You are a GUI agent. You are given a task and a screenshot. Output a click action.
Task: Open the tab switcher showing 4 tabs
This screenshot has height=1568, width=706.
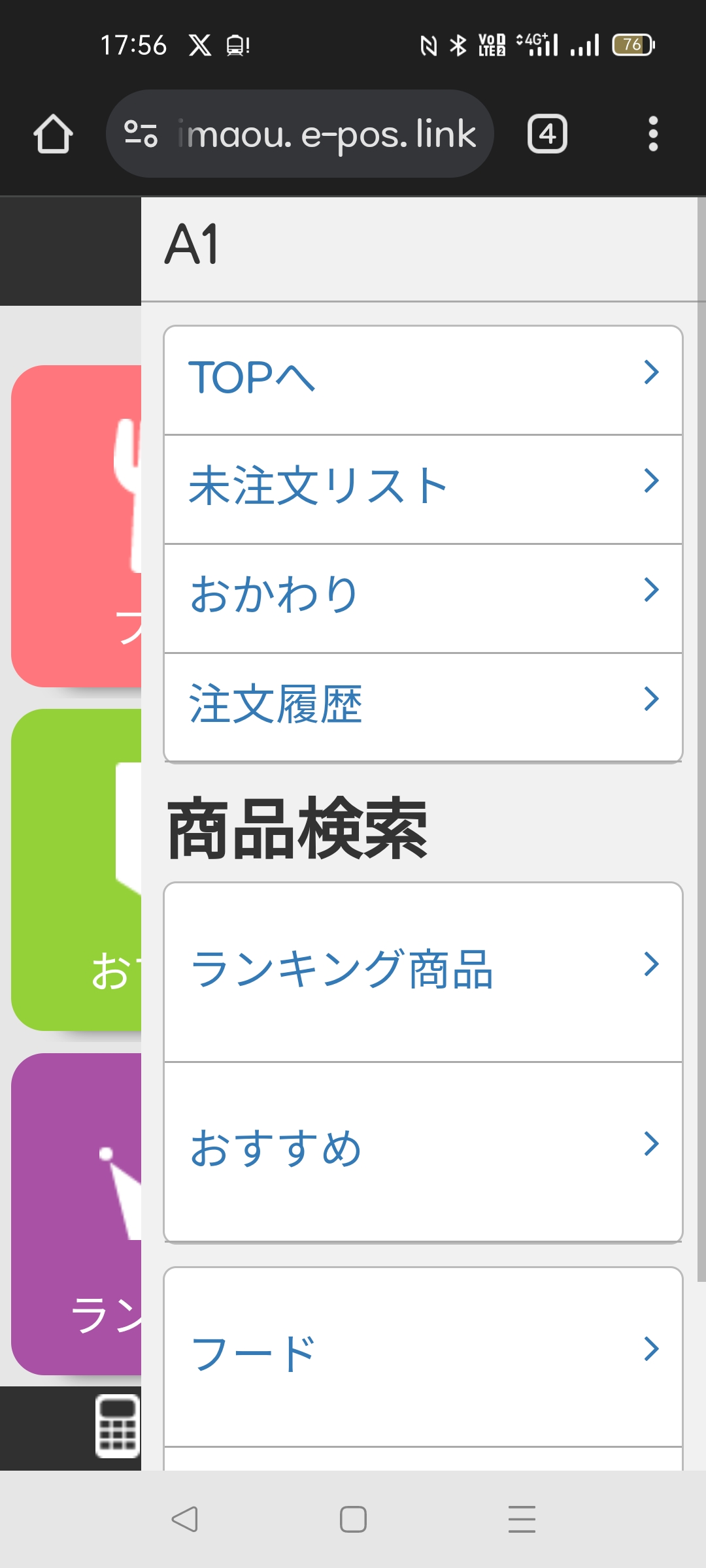click(x=547, y=134)
